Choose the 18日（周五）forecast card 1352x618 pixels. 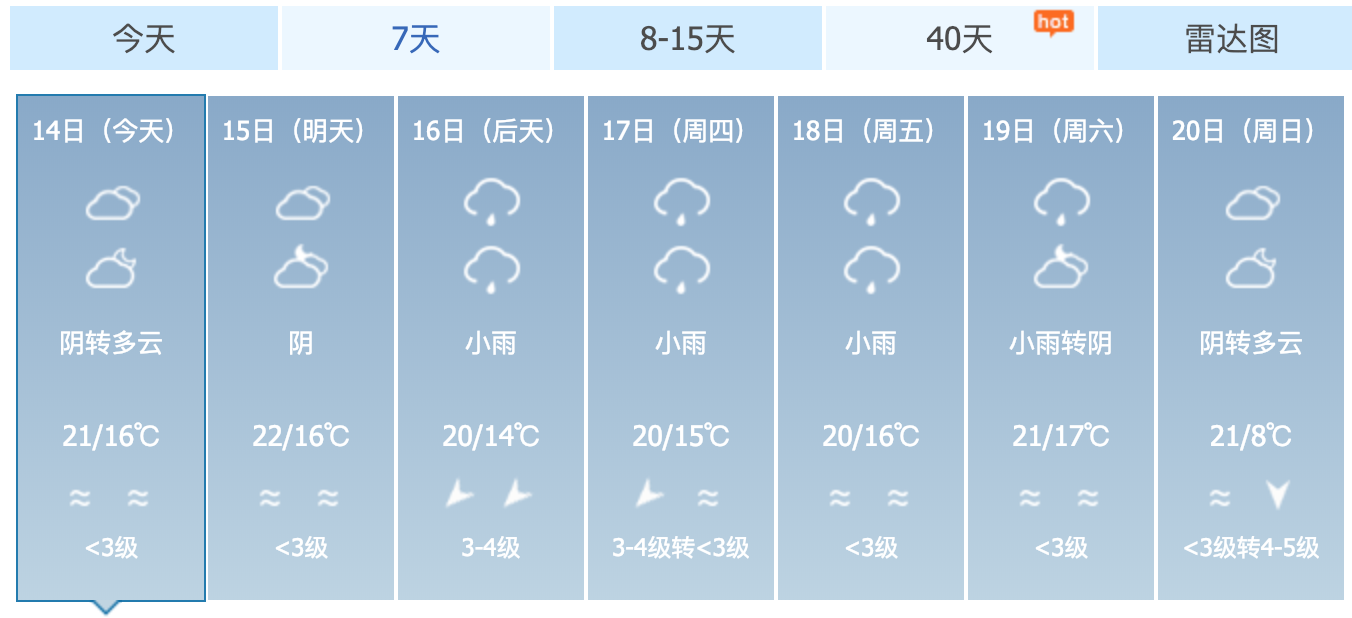point(871,347)
